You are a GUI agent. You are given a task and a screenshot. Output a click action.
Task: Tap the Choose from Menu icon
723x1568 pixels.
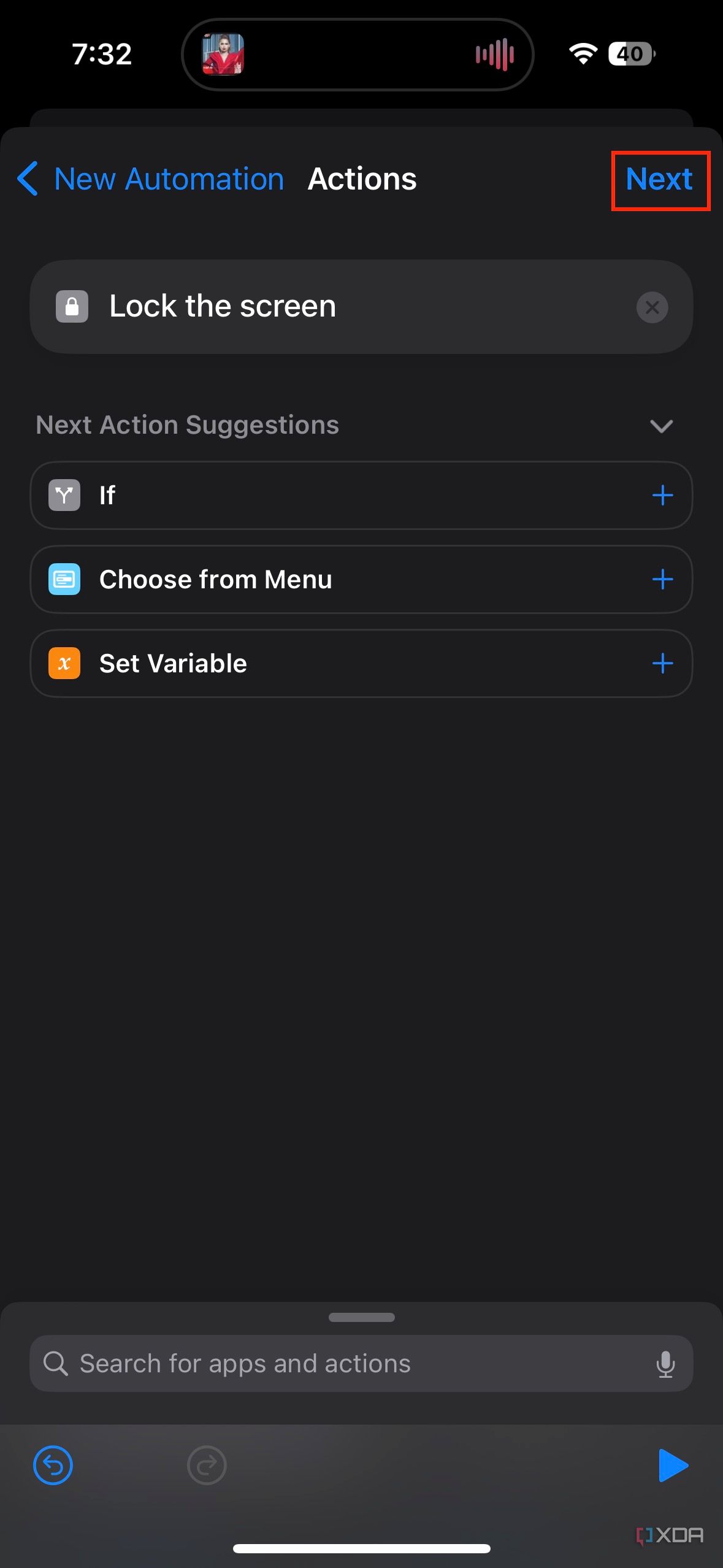click(64, 579)
